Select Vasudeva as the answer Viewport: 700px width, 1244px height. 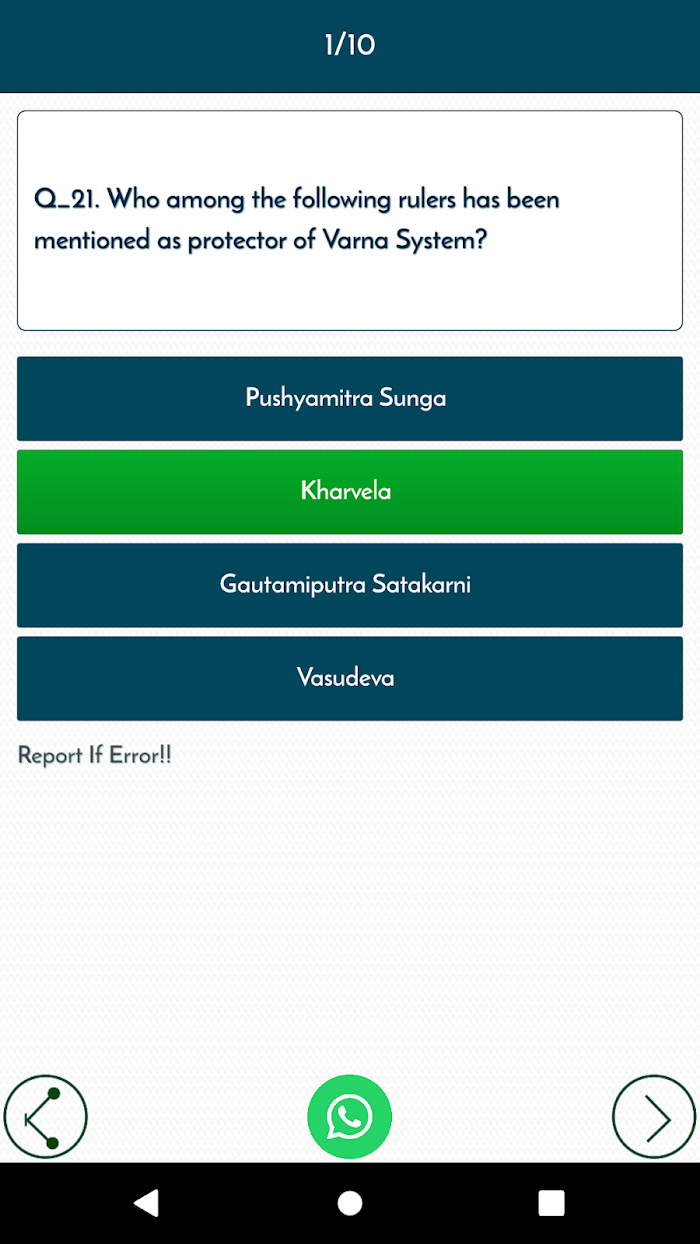point(350,678)
